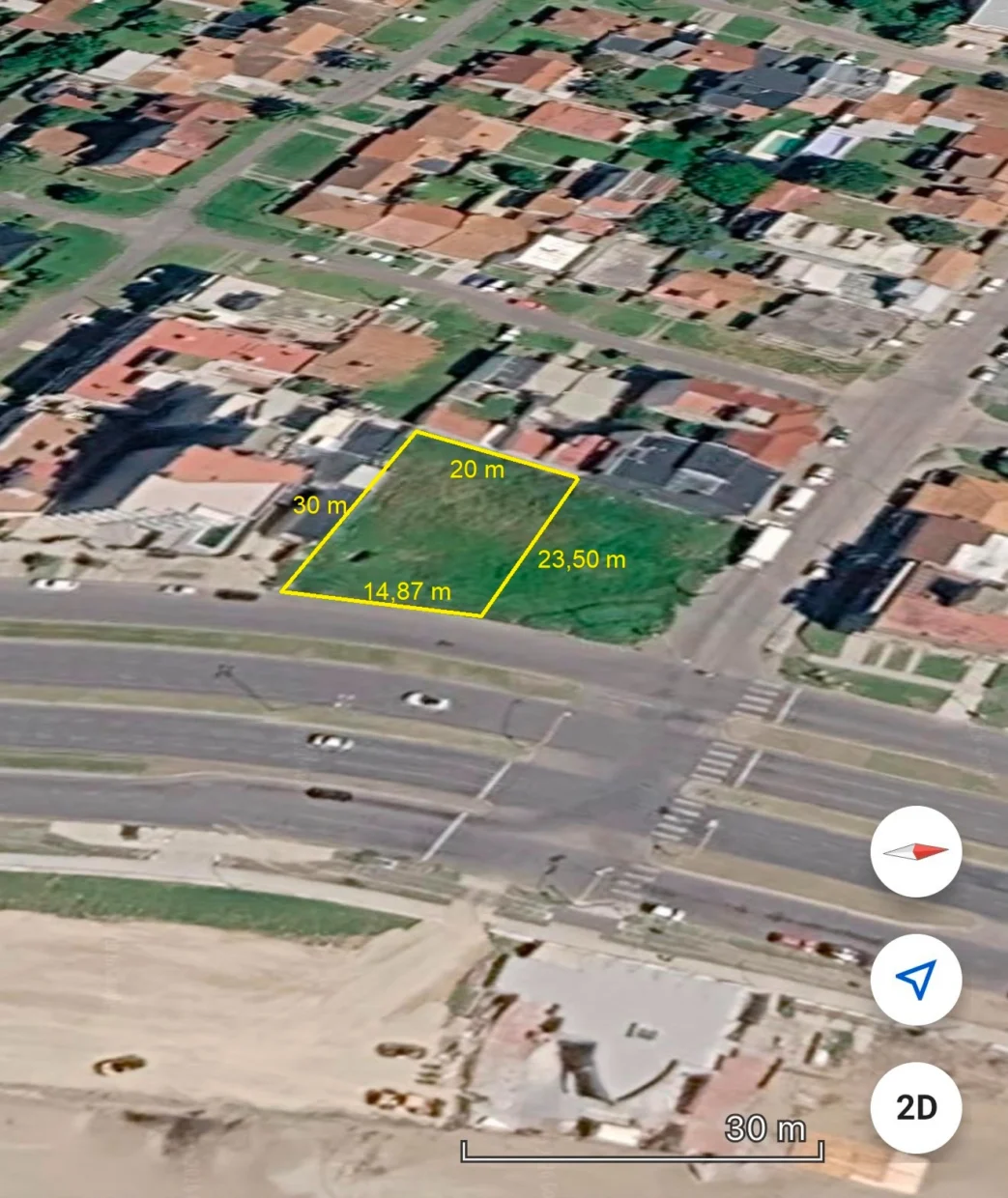Center map on my location
This screenshot has width=1008, height=1198.
tap(915, 980)
